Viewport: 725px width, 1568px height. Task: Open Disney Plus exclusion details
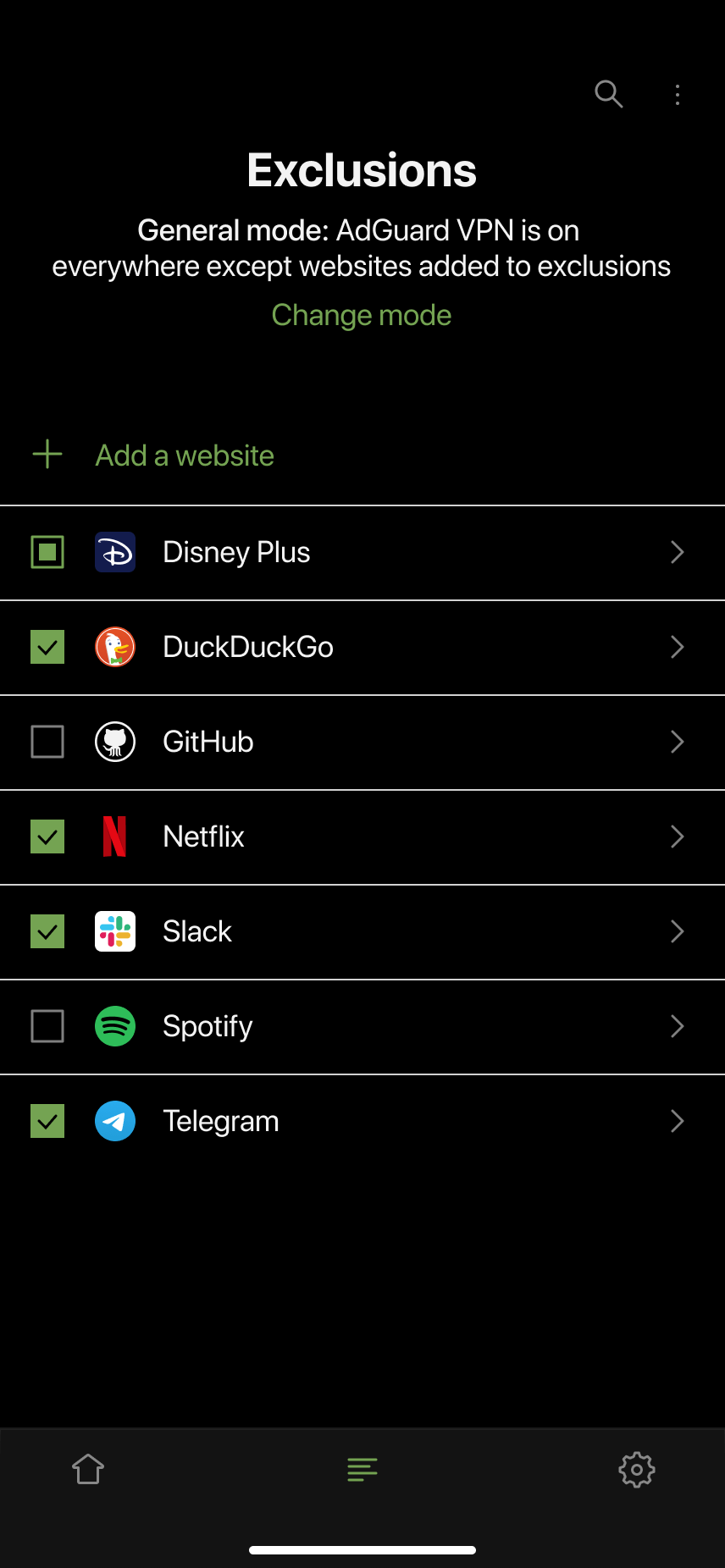coord(676,552)
